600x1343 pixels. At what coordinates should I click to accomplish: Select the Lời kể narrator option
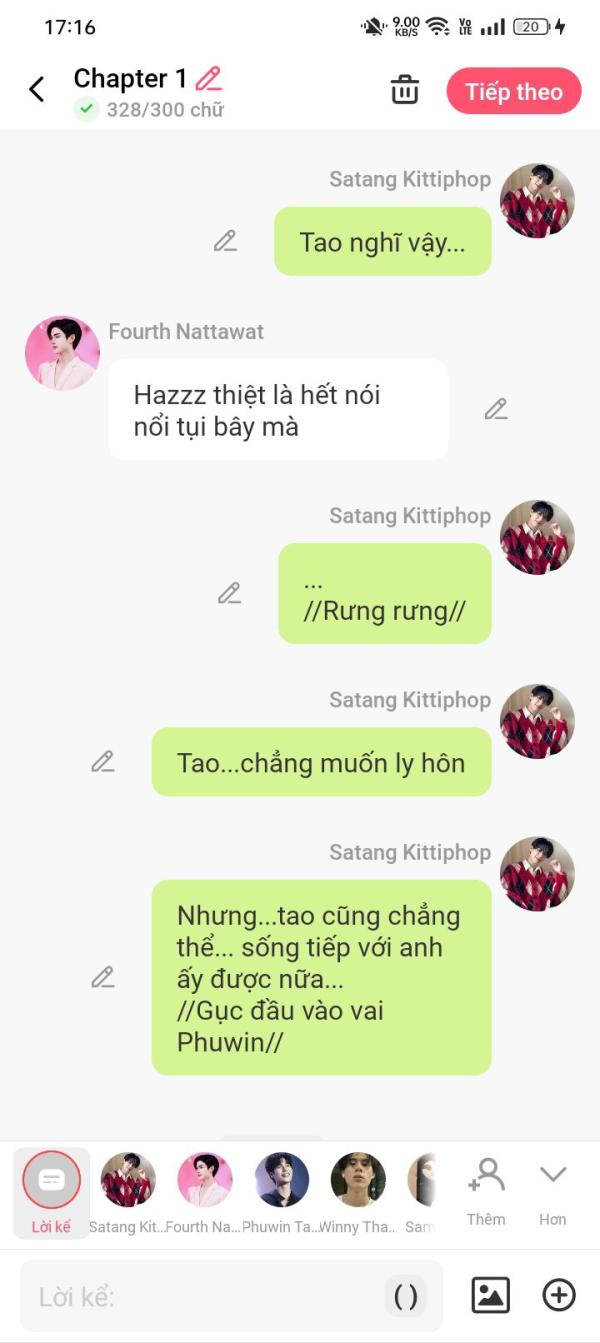coord(51,1192)
